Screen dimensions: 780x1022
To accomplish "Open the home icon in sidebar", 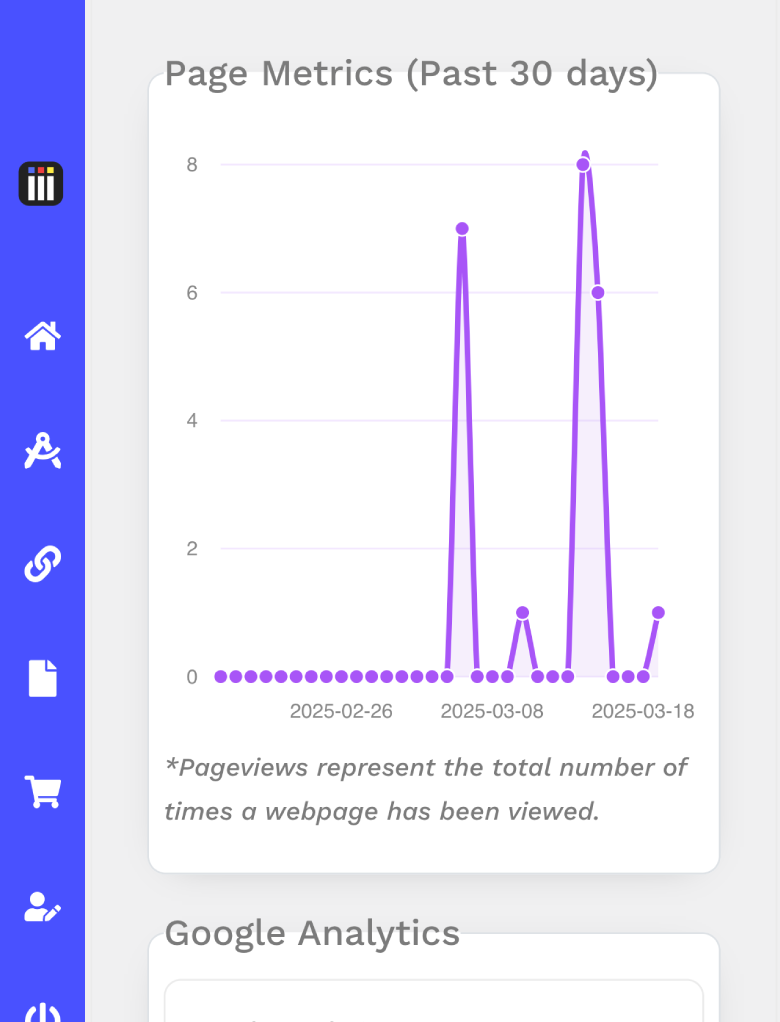I will pos(42,336).
